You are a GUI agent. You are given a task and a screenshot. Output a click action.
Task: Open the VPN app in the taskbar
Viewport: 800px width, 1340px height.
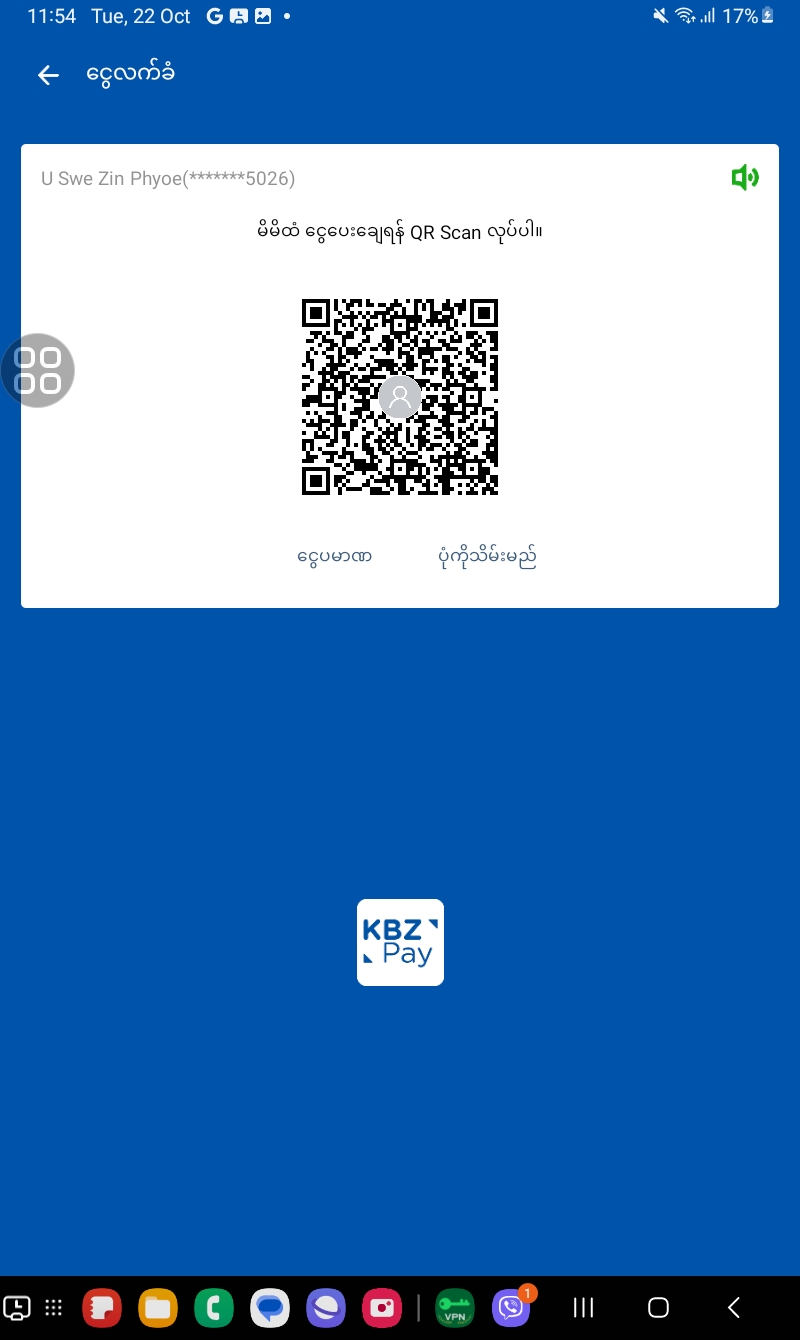click(x=455, y=1307)
